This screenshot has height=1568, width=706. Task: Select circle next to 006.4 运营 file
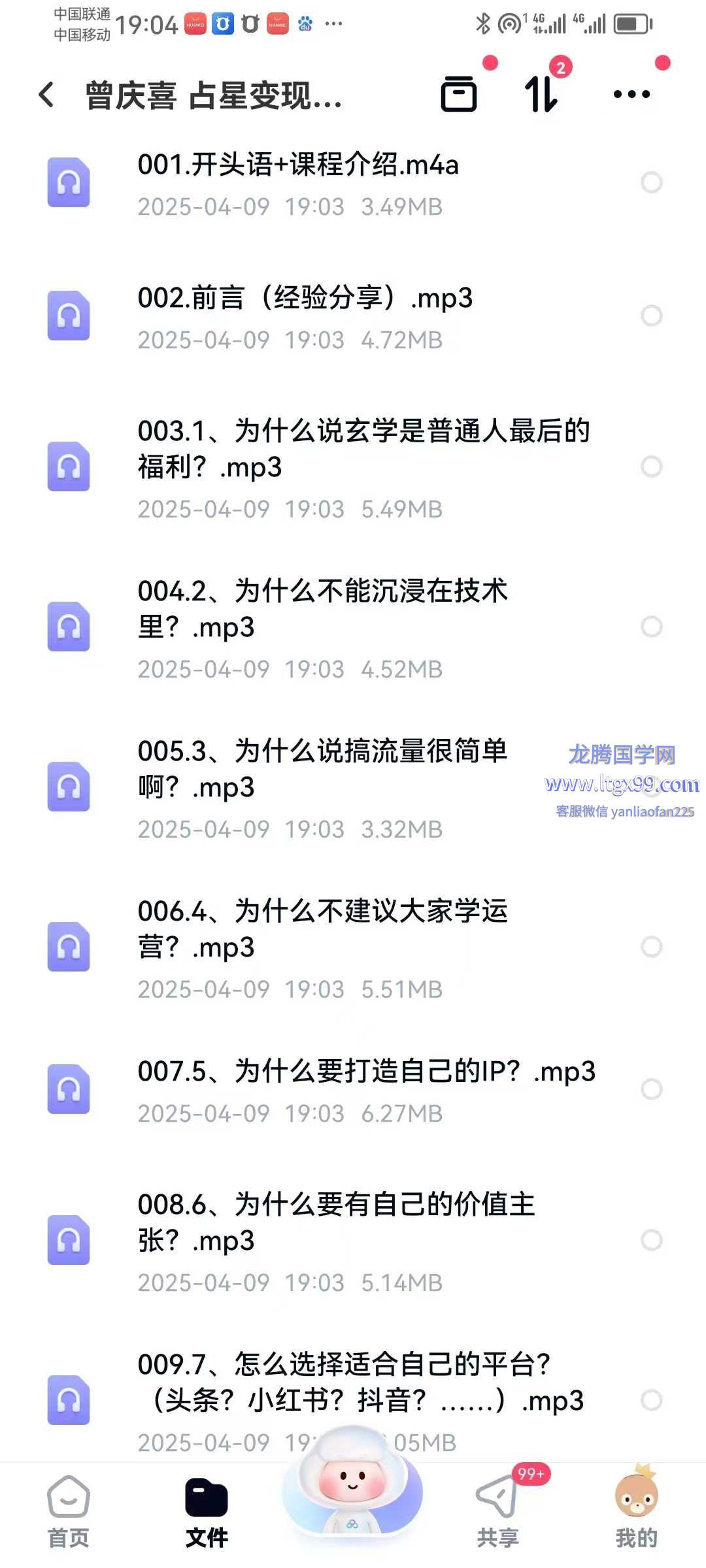click(651, 947)
